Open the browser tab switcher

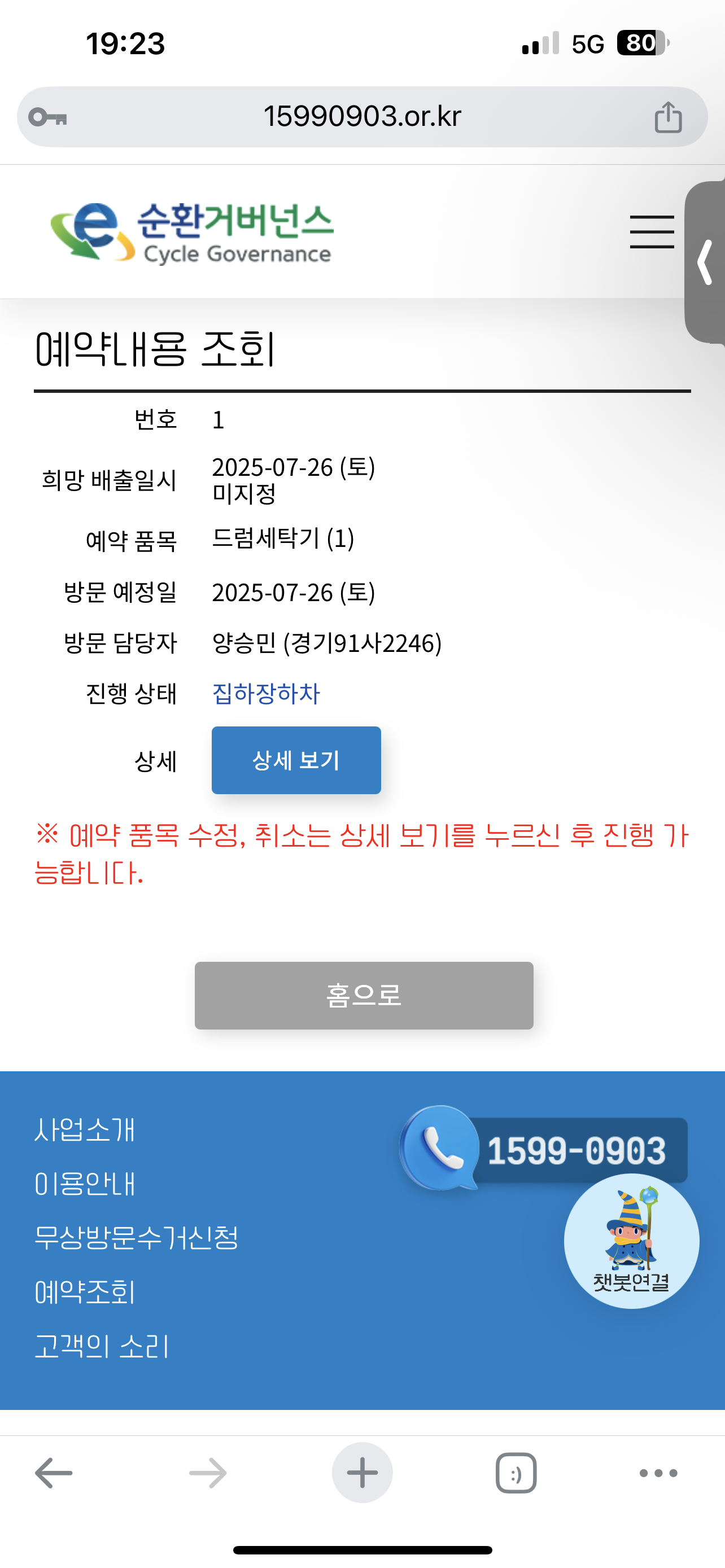click(x=516, y=1473)
